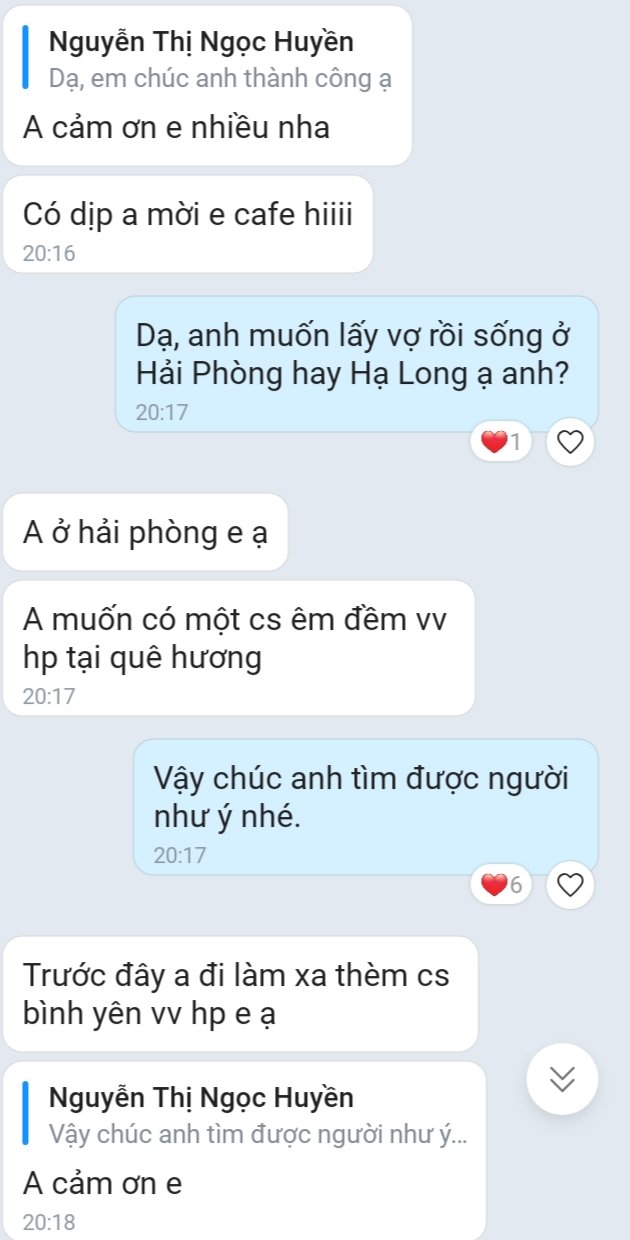The image size is (630, 1240).
Task: Open the reaction count showing 1 heart
Action: (x=502, y=442)
